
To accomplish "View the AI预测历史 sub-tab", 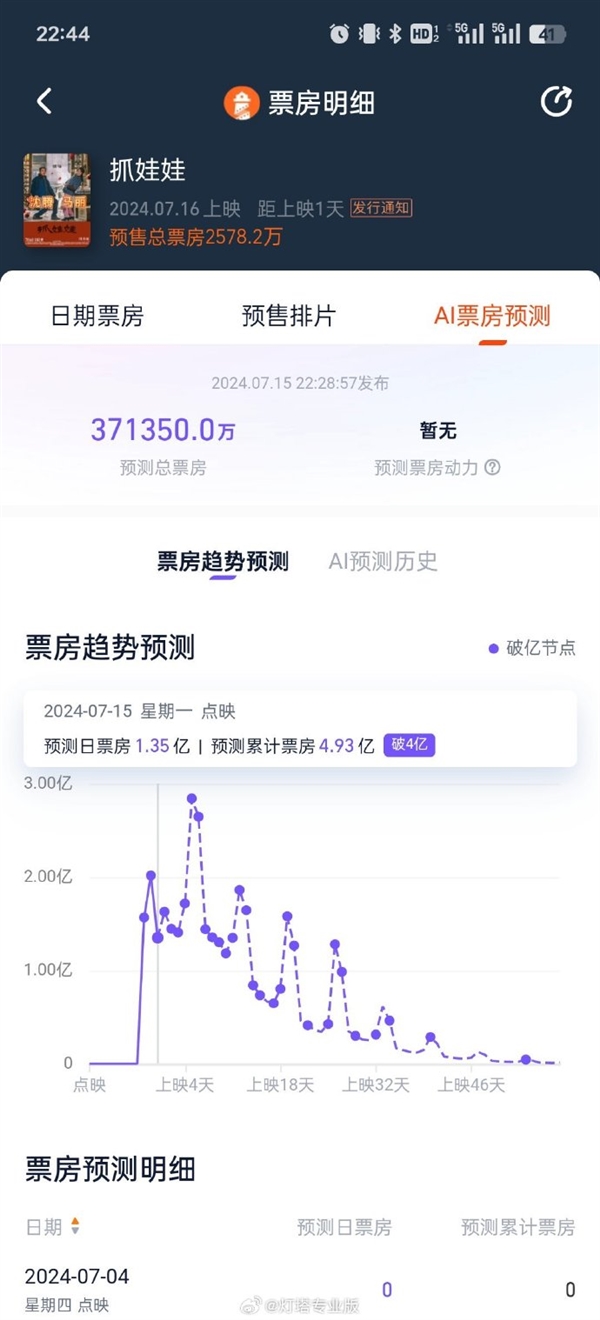I will [383, 561].
